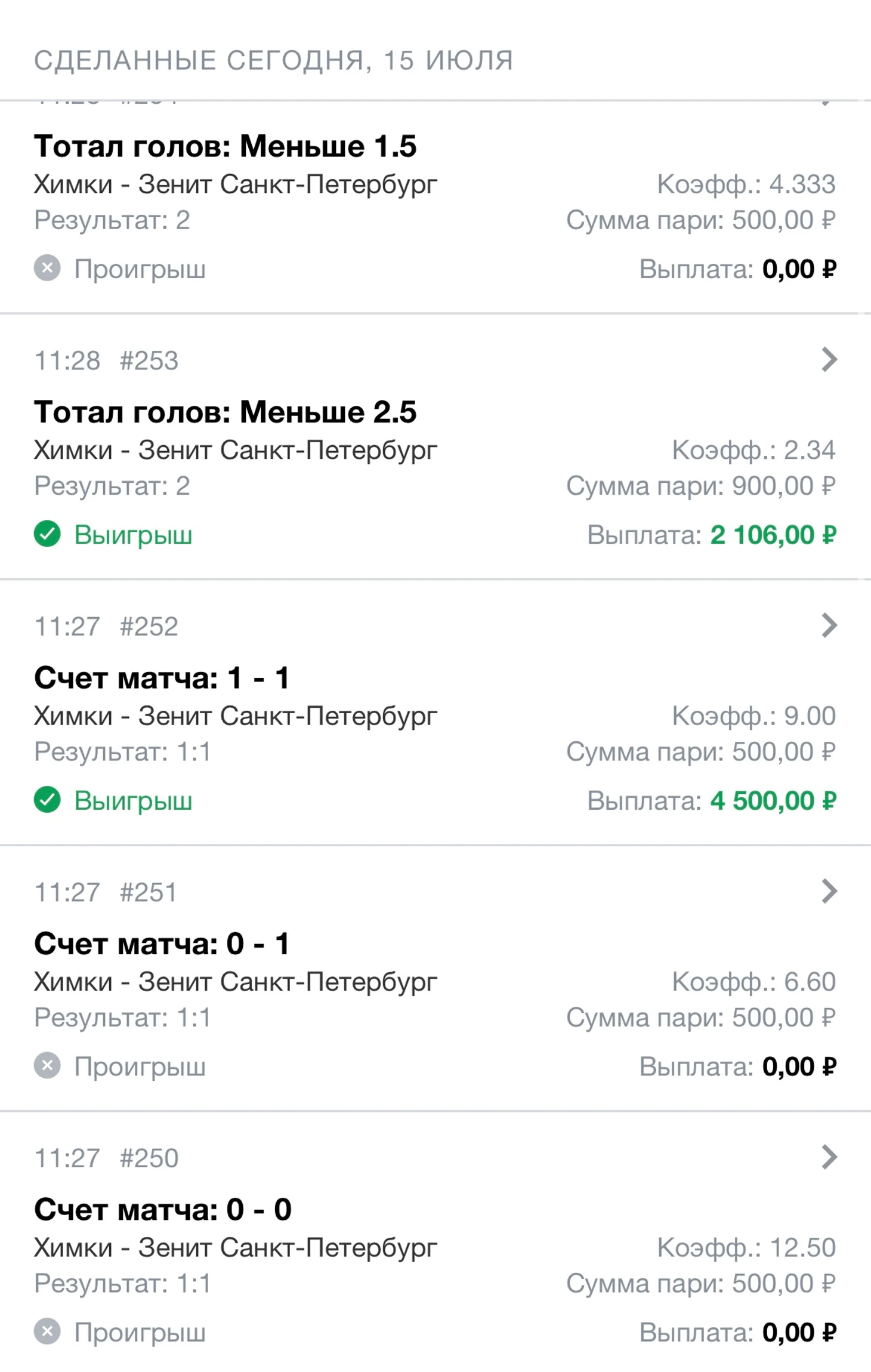Screen dimensions: 871x1372
Task: Open bet #252 Счет матча 1 - 1
Action: click(829, 625)
